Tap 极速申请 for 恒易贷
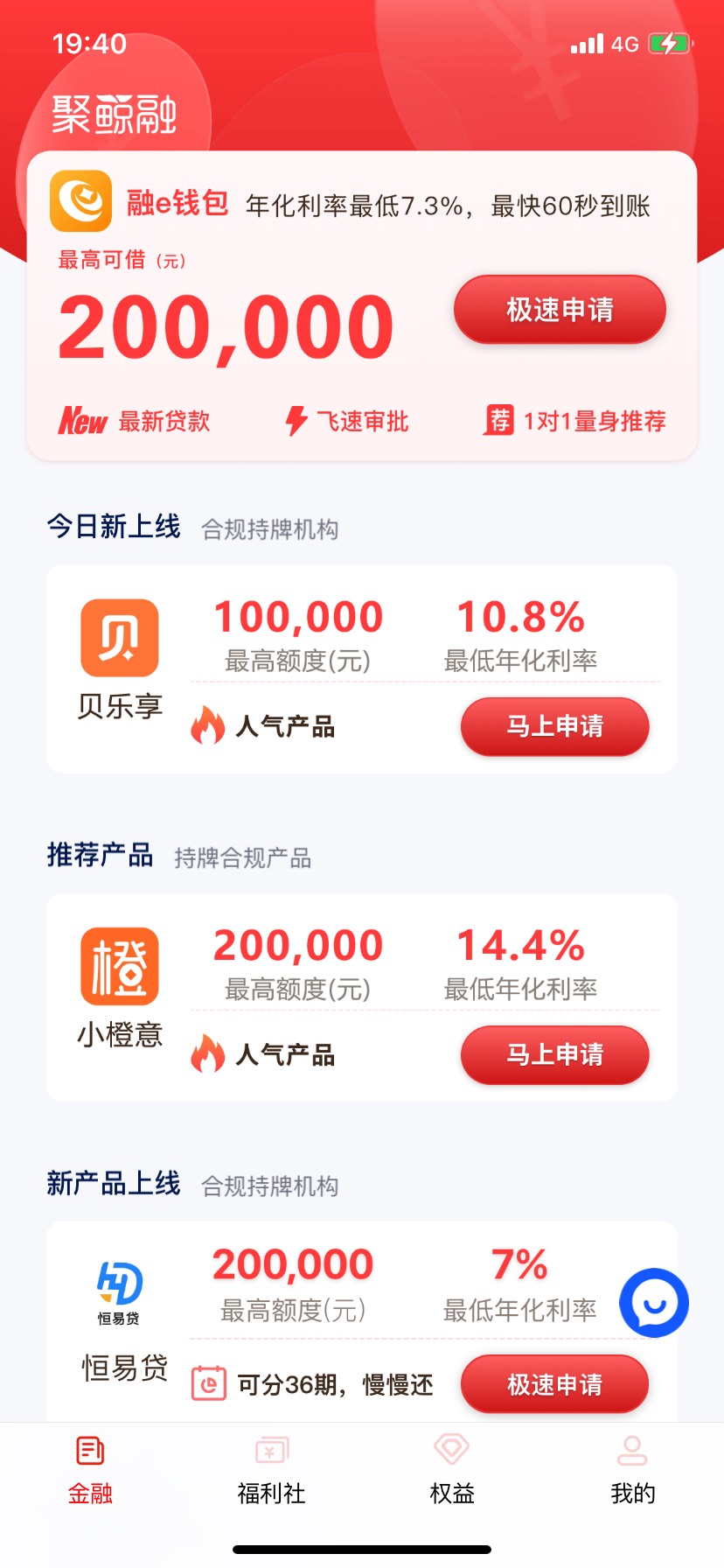 [x=555, y=1384]
